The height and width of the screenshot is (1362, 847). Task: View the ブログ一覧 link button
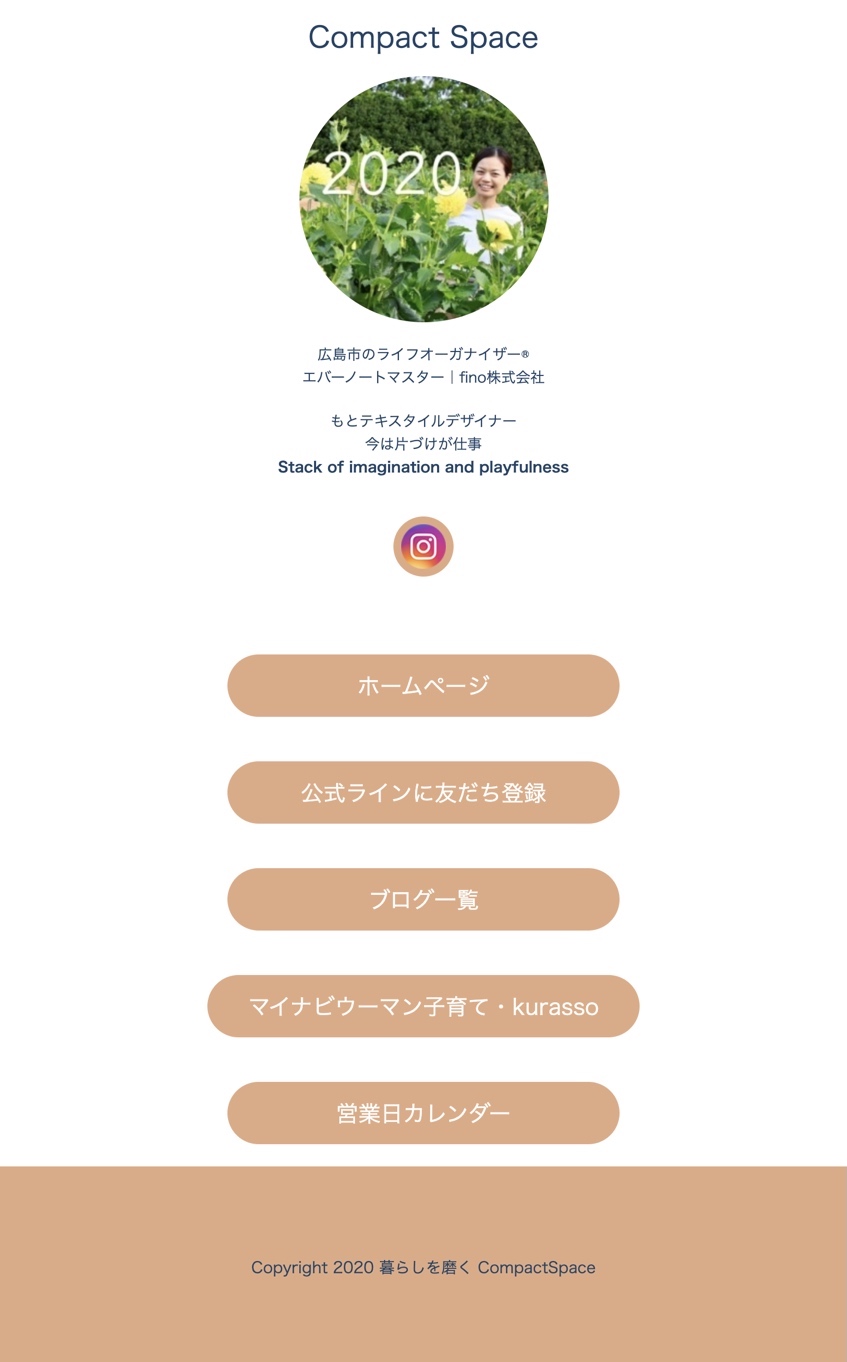[x=423, y=900]
